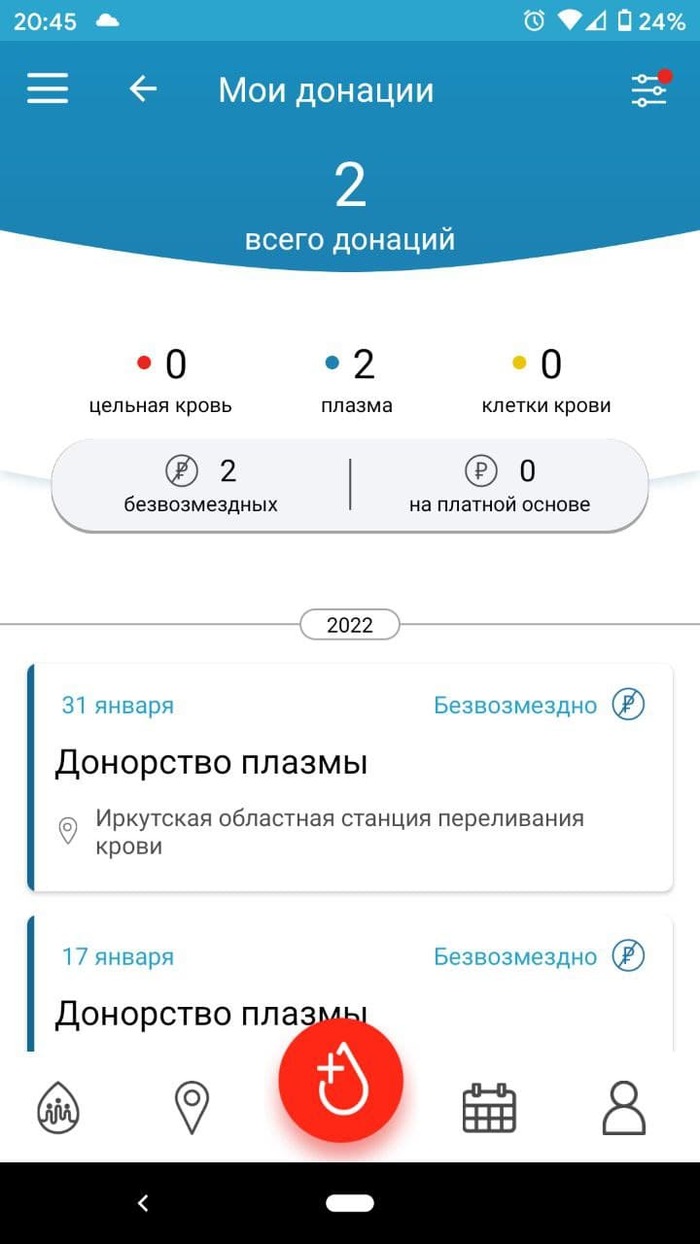
Task: Switch to the donor community tab
Action: (58, 1107)
